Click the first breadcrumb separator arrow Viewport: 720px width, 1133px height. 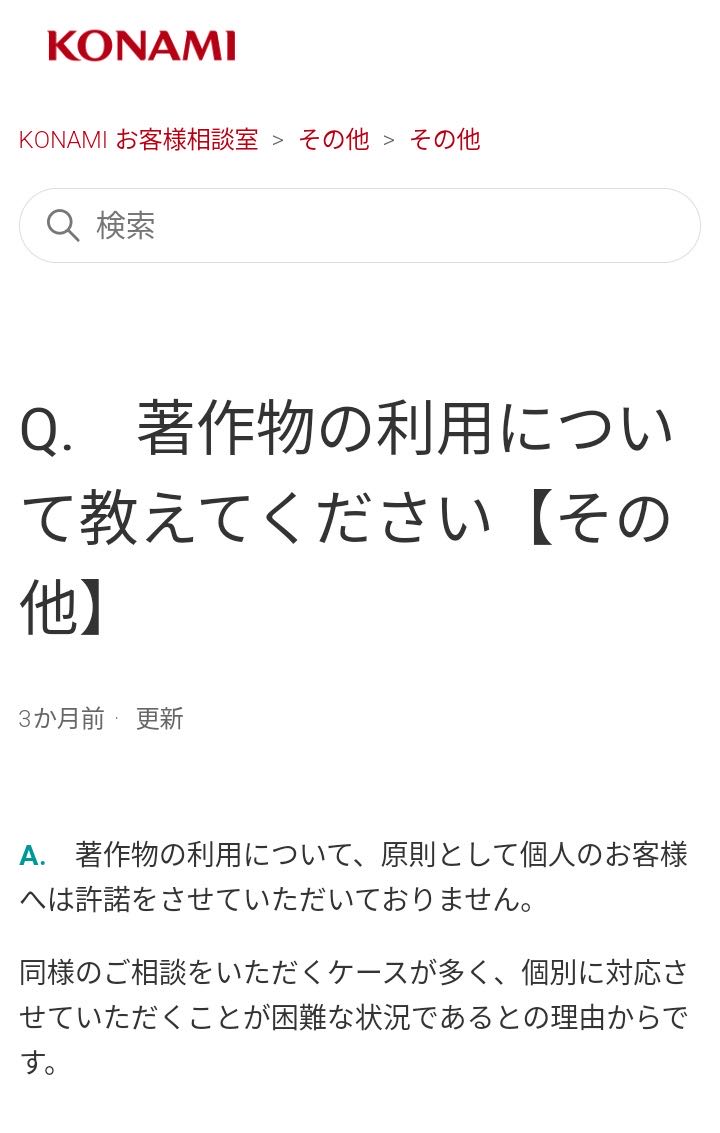276,141
